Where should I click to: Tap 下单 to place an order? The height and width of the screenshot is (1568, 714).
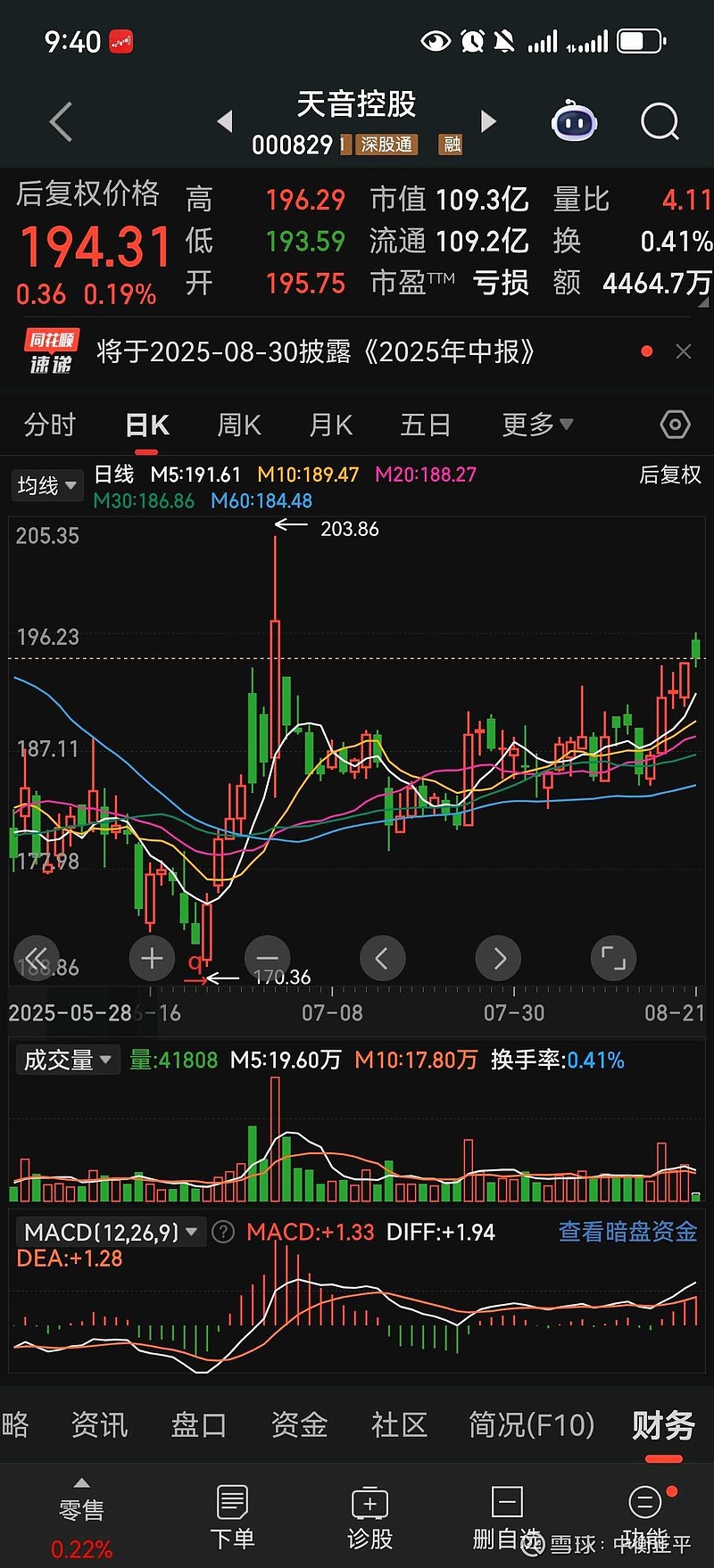click(x=232, y=1518)
